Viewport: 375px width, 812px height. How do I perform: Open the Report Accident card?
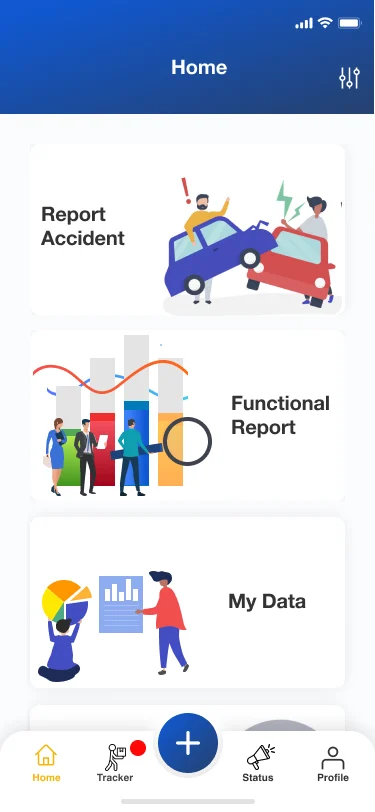coord(188,230)
